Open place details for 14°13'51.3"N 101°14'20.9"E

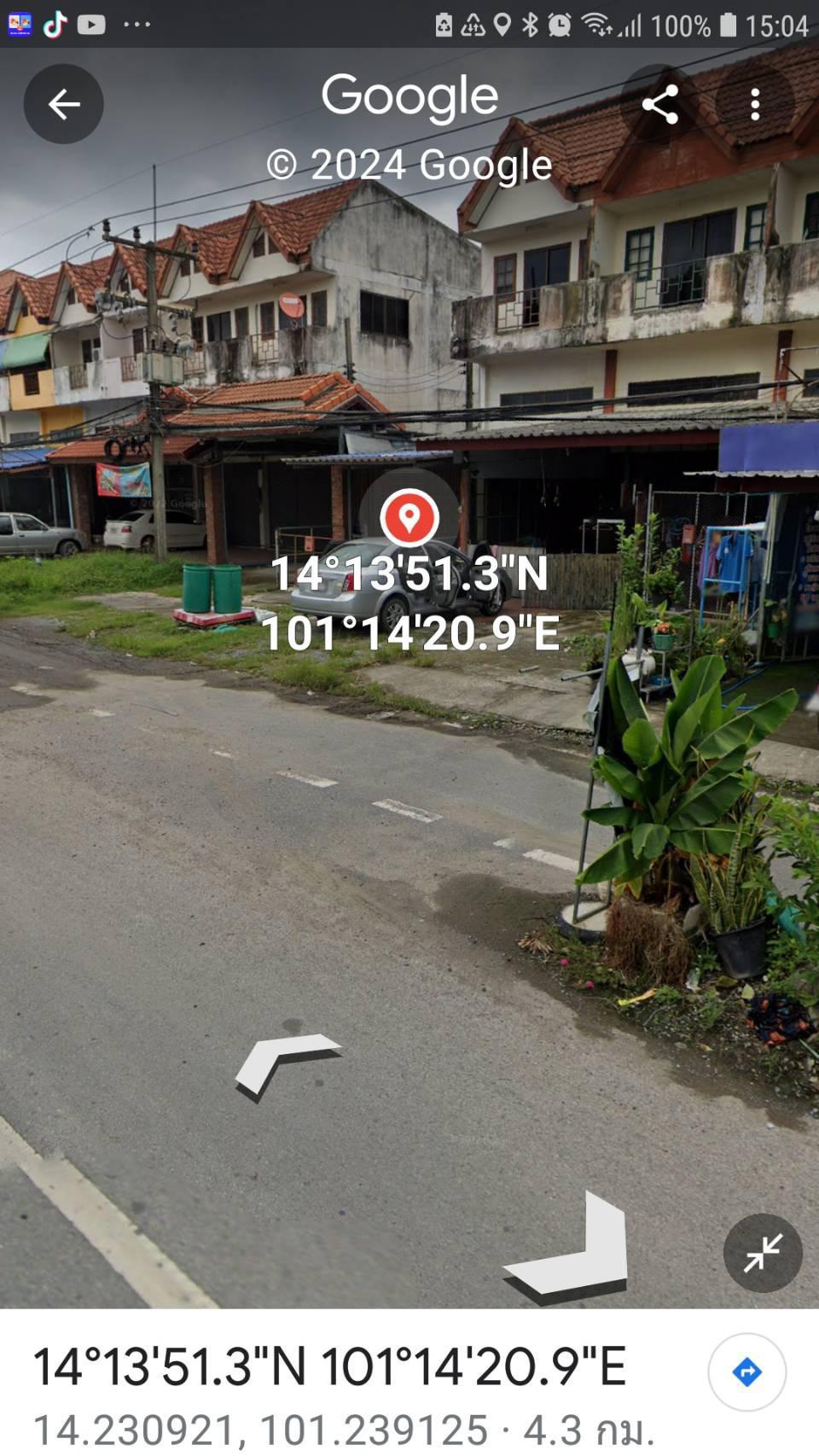pos(329,1366)
